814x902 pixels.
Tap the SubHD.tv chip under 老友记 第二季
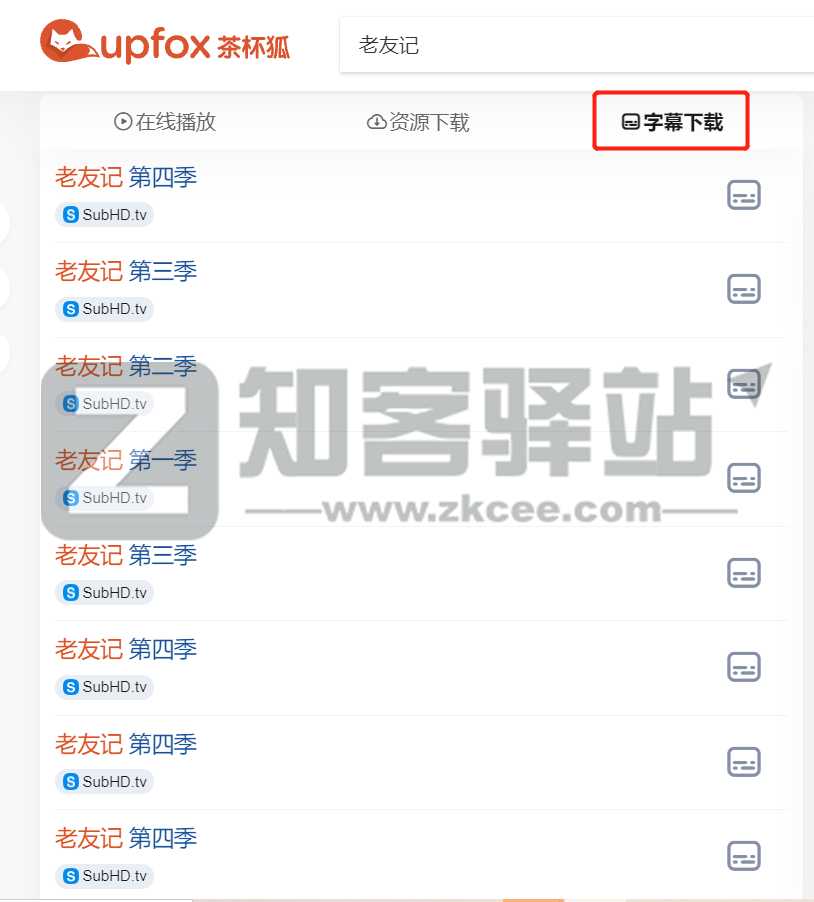coord(105,403)
